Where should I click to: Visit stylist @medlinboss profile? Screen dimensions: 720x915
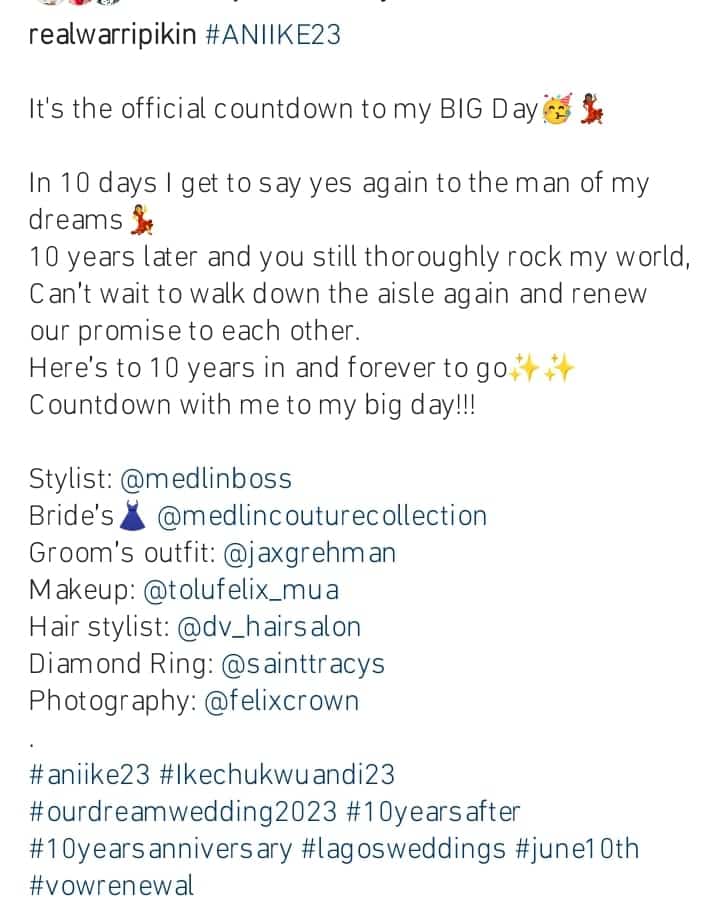[x=205, y=479]
